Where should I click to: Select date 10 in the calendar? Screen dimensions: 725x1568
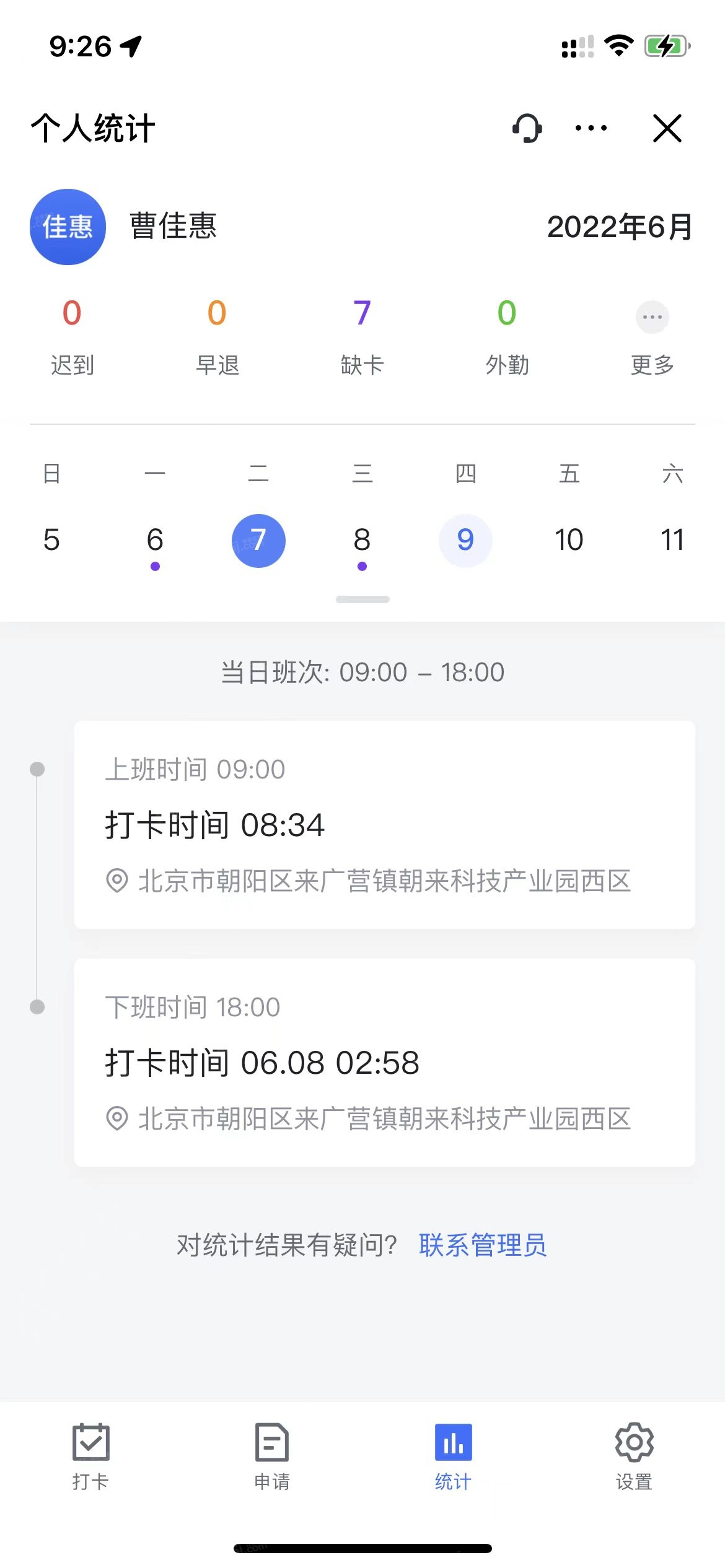(569, 540)
